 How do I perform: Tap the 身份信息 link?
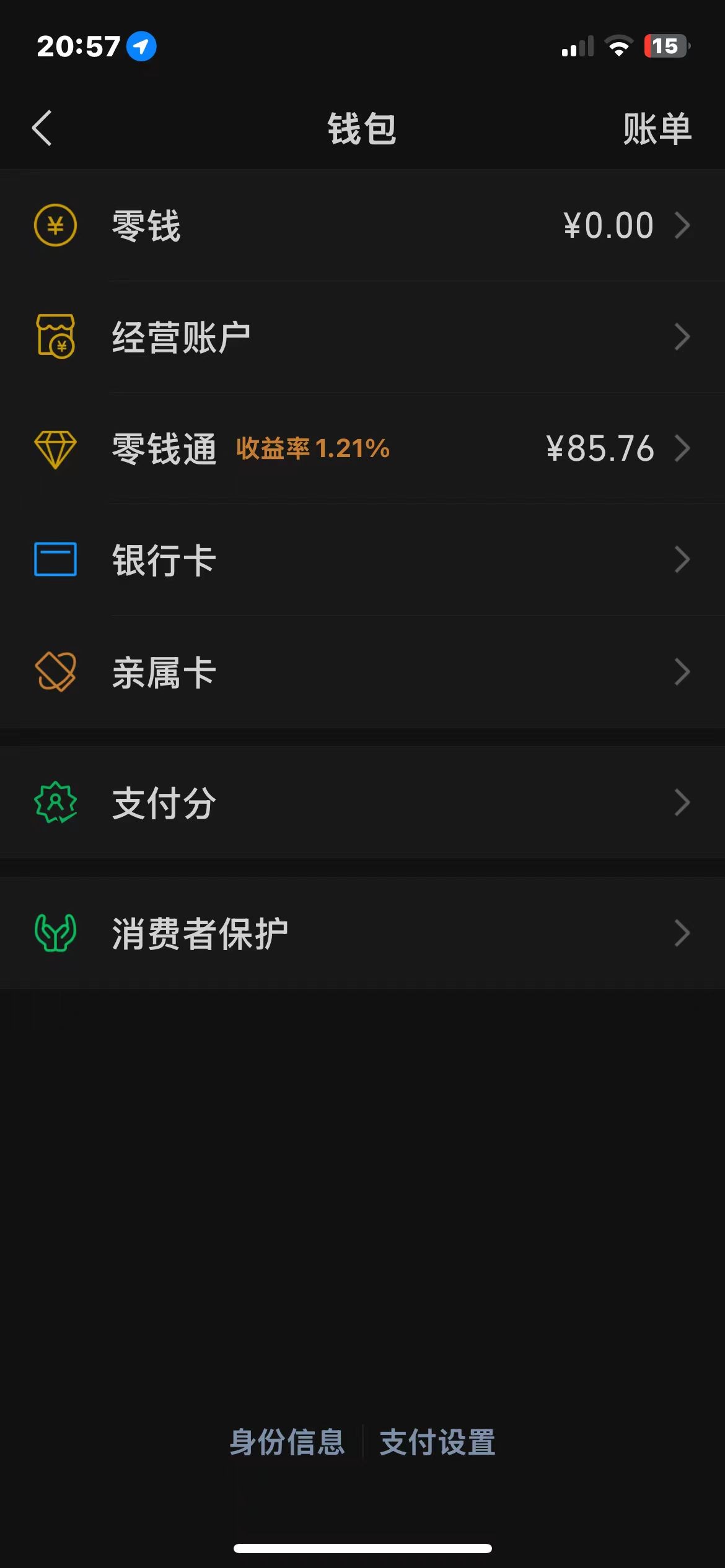click(287, 1442)
